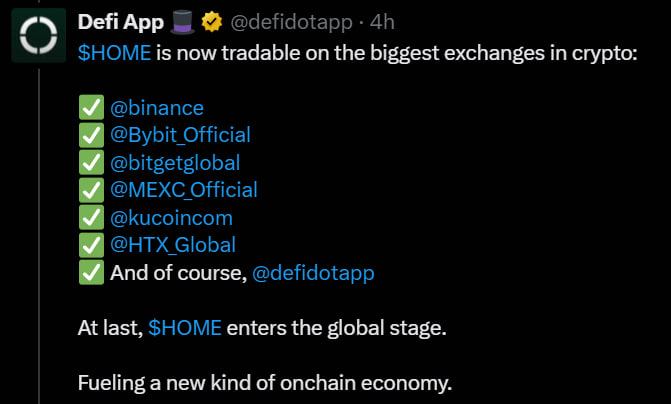671x404 pixels.
Task: Open the @Bybit_Official profile mention
Action: pyautogui.click(x=180, y=134)
